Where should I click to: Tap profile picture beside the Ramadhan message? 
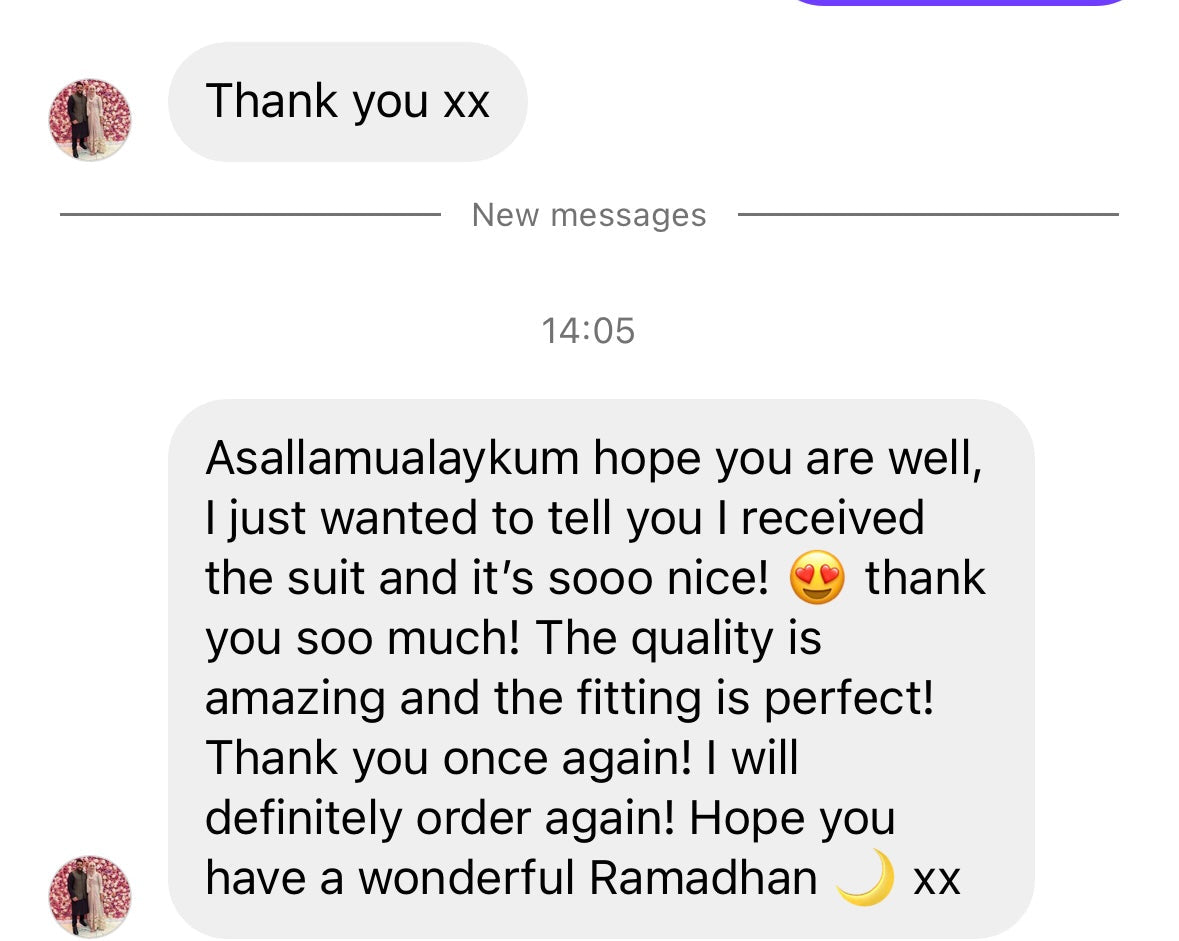(90, 895)
